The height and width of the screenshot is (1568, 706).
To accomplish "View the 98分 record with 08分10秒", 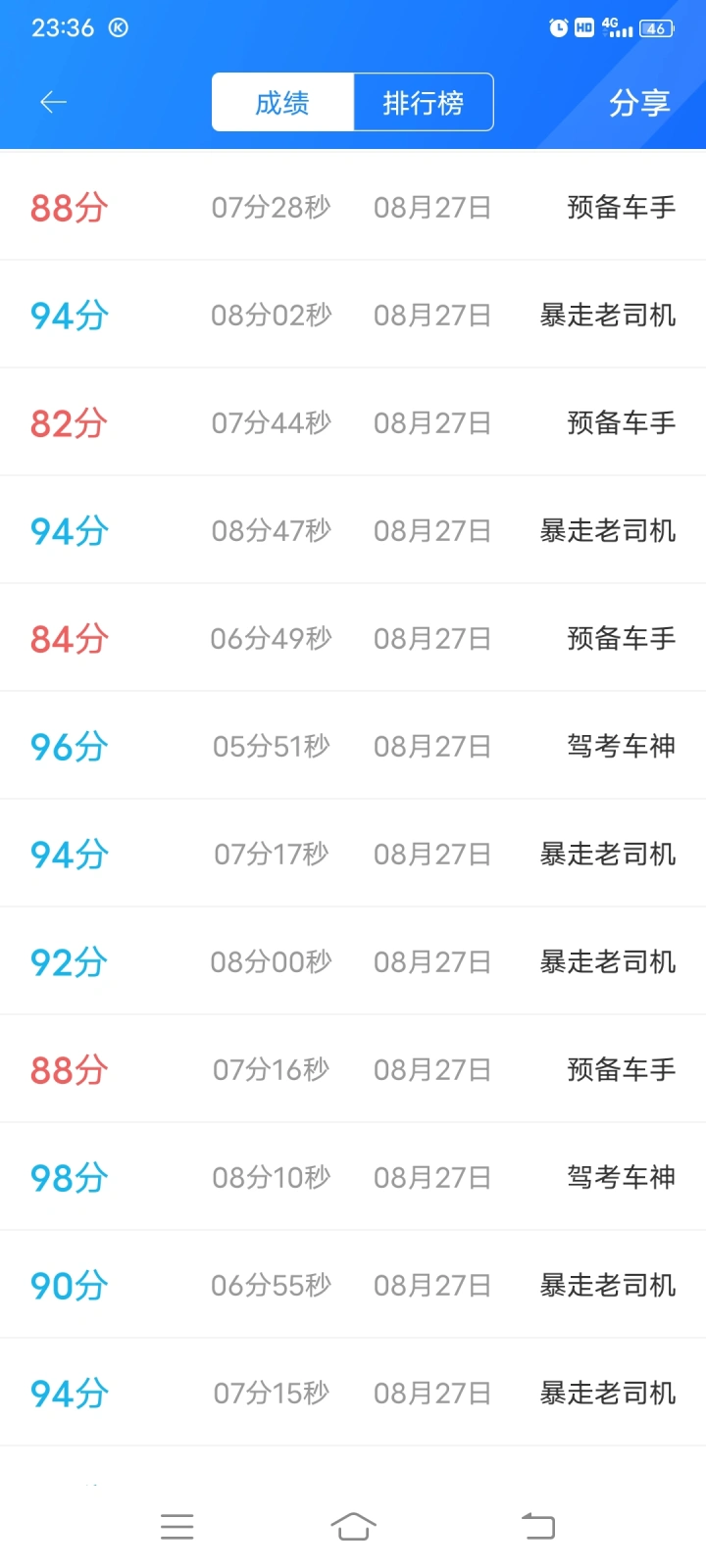I will tap(353, 1177).
